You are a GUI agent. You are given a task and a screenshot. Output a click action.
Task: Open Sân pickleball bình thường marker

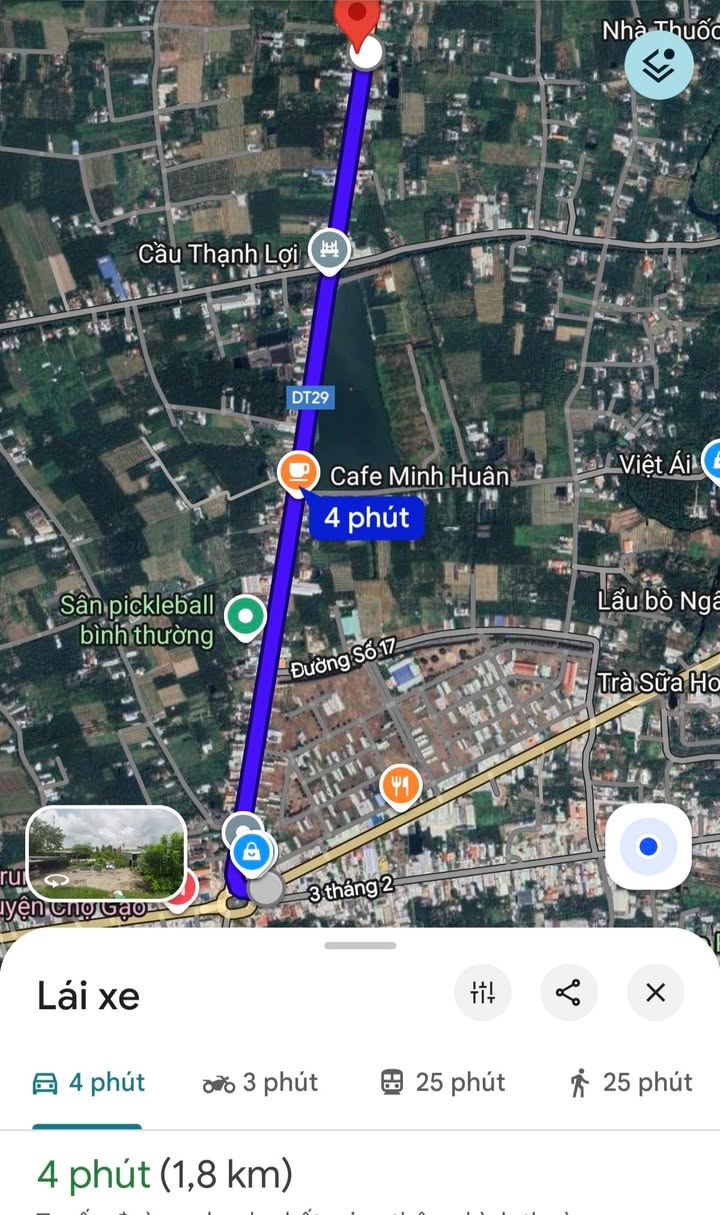coord(244,617)
